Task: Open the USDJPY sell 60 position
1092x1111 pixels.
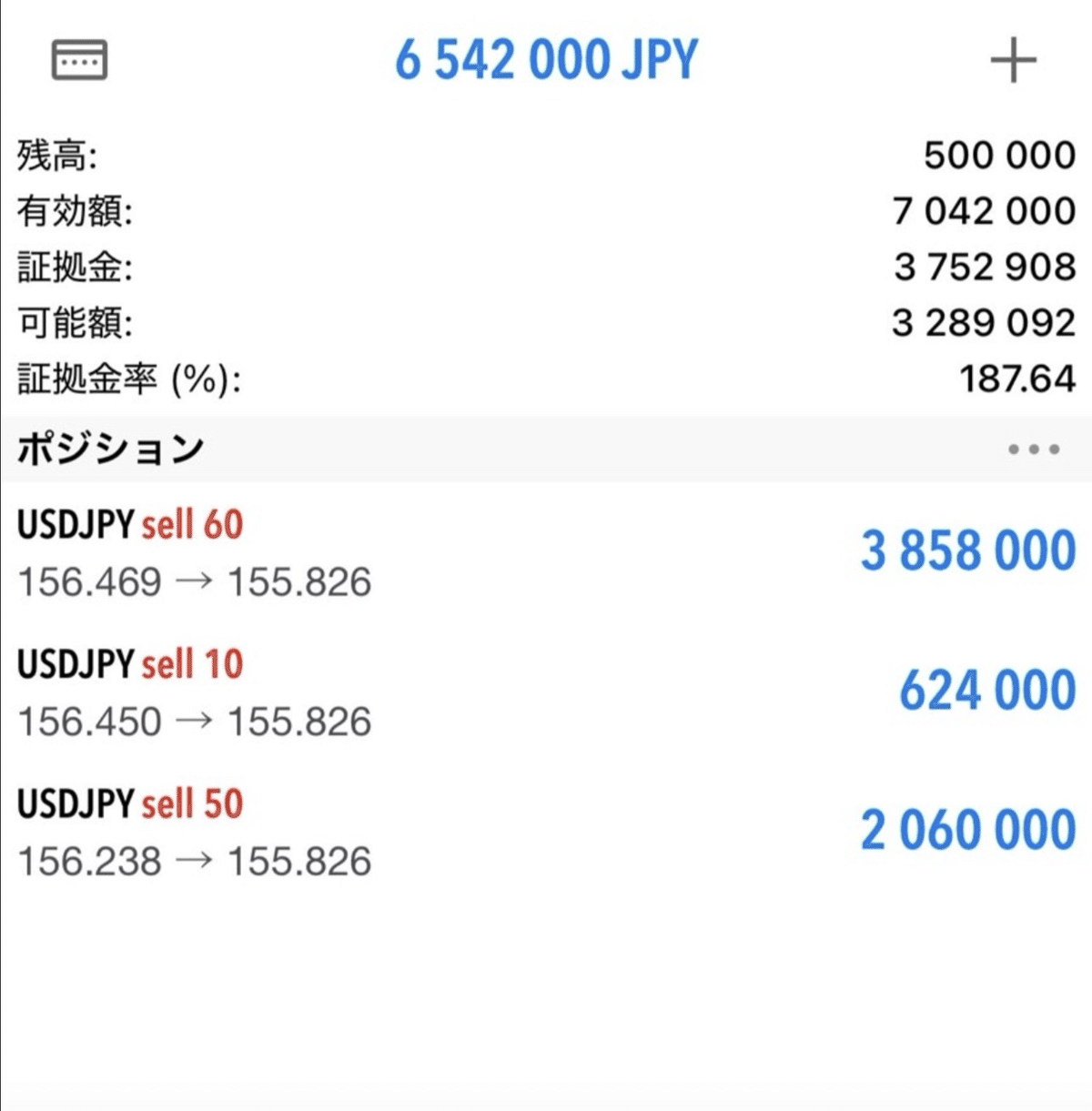Action: click(x=546, y=552)
